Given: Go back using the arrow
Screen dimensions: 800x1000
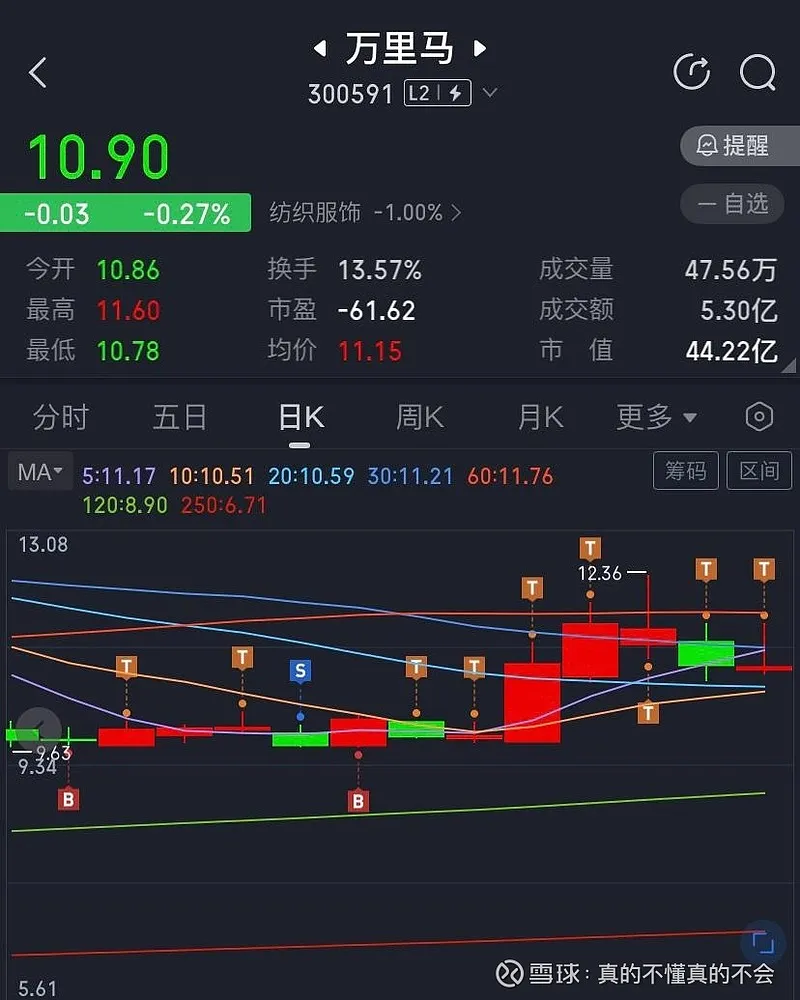Looking at the screenshot, I should pos(38,73).
